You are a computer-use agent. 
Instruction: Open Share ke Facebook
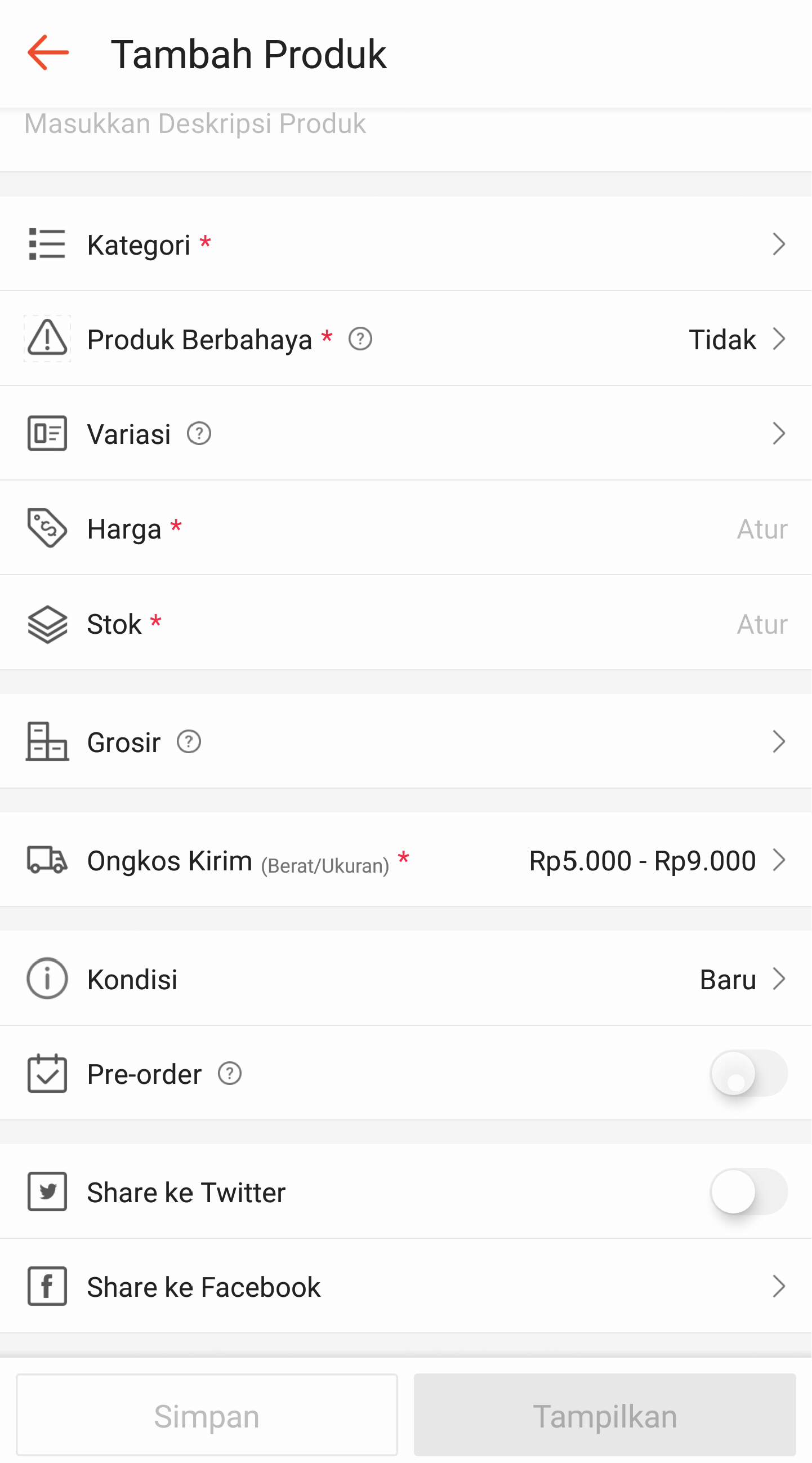click(405, 1286)
